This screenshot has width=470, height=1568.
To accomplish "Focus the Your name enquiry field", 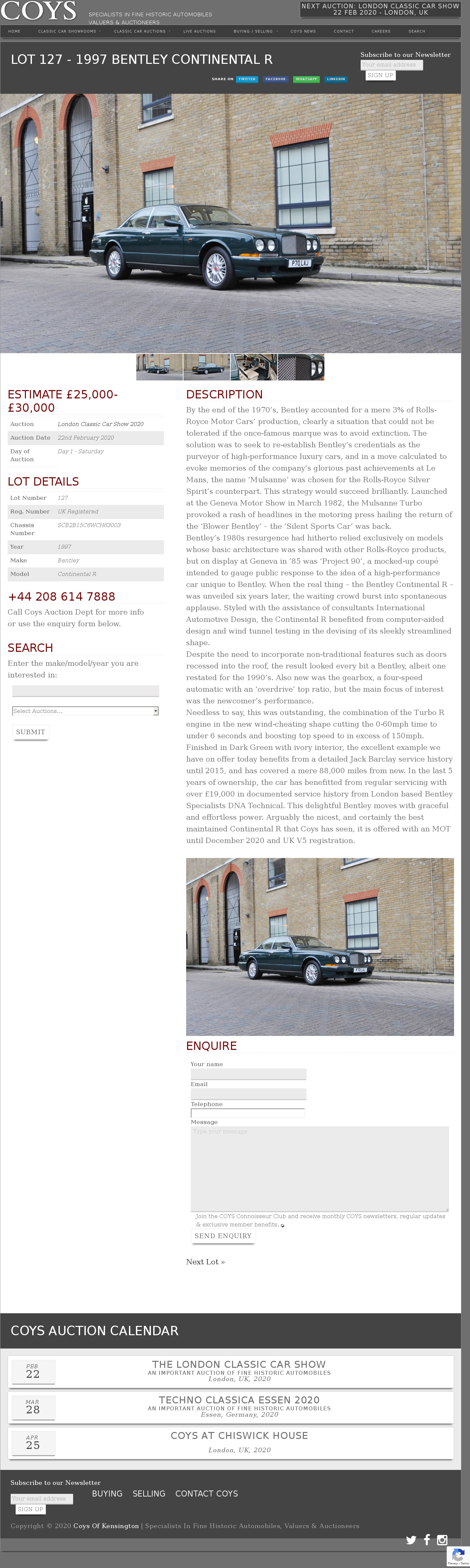I will [248, 1074].
